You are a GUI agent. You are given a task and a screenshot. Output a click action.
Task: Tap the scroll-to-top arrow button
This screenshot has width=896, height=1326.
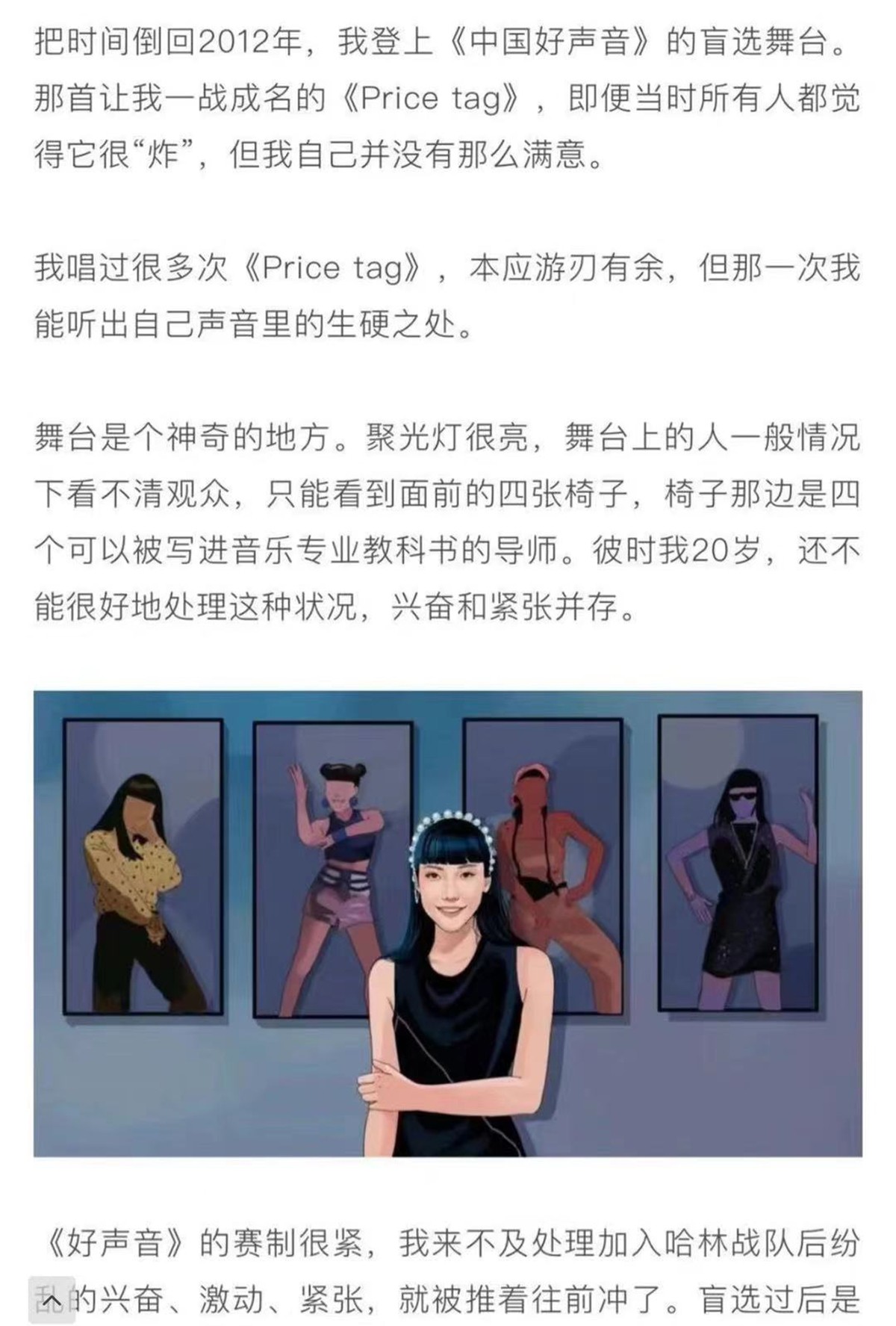[x=52, y=1301]
